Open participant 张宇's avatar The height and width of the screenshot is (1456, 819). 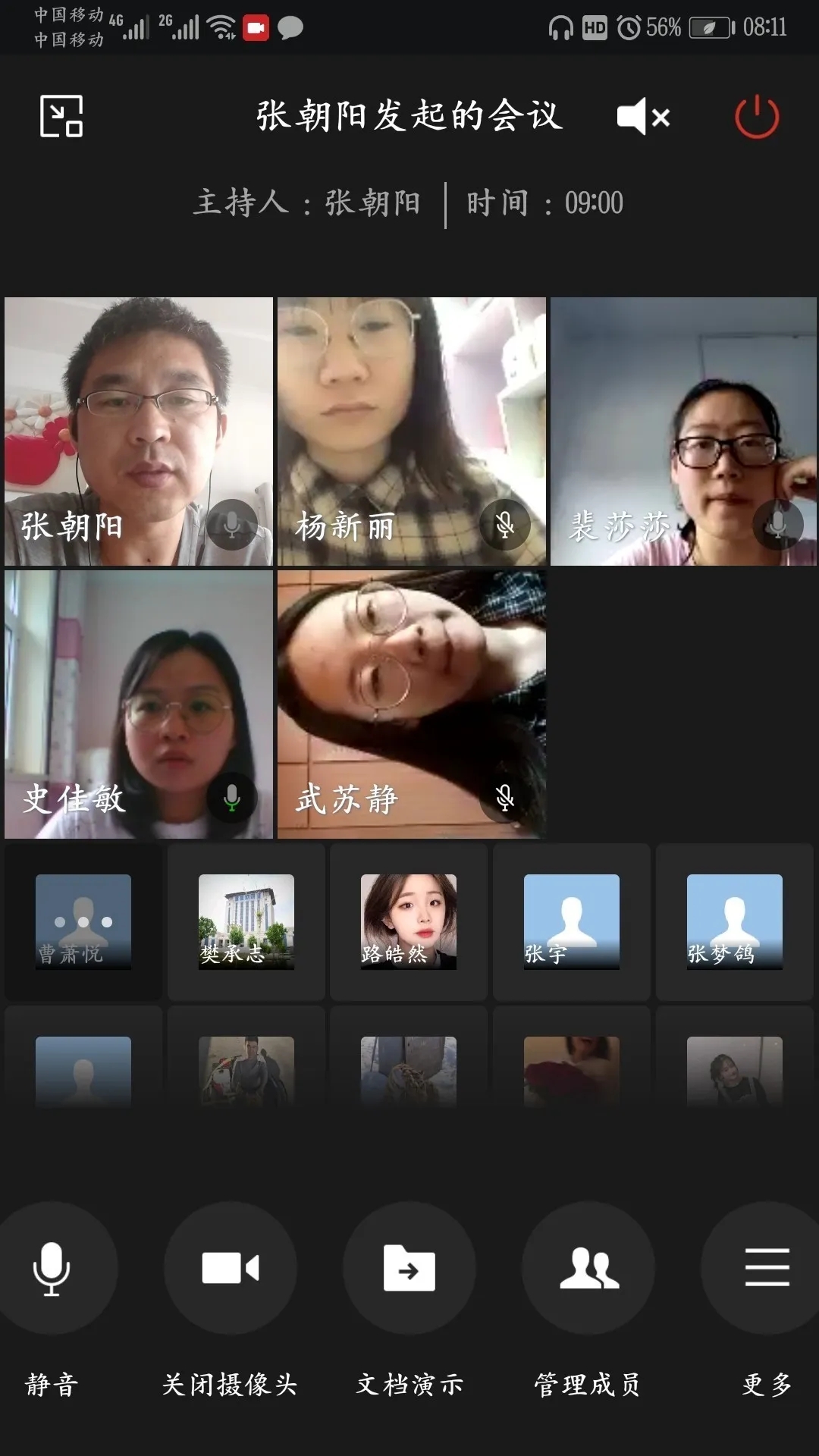571,921
